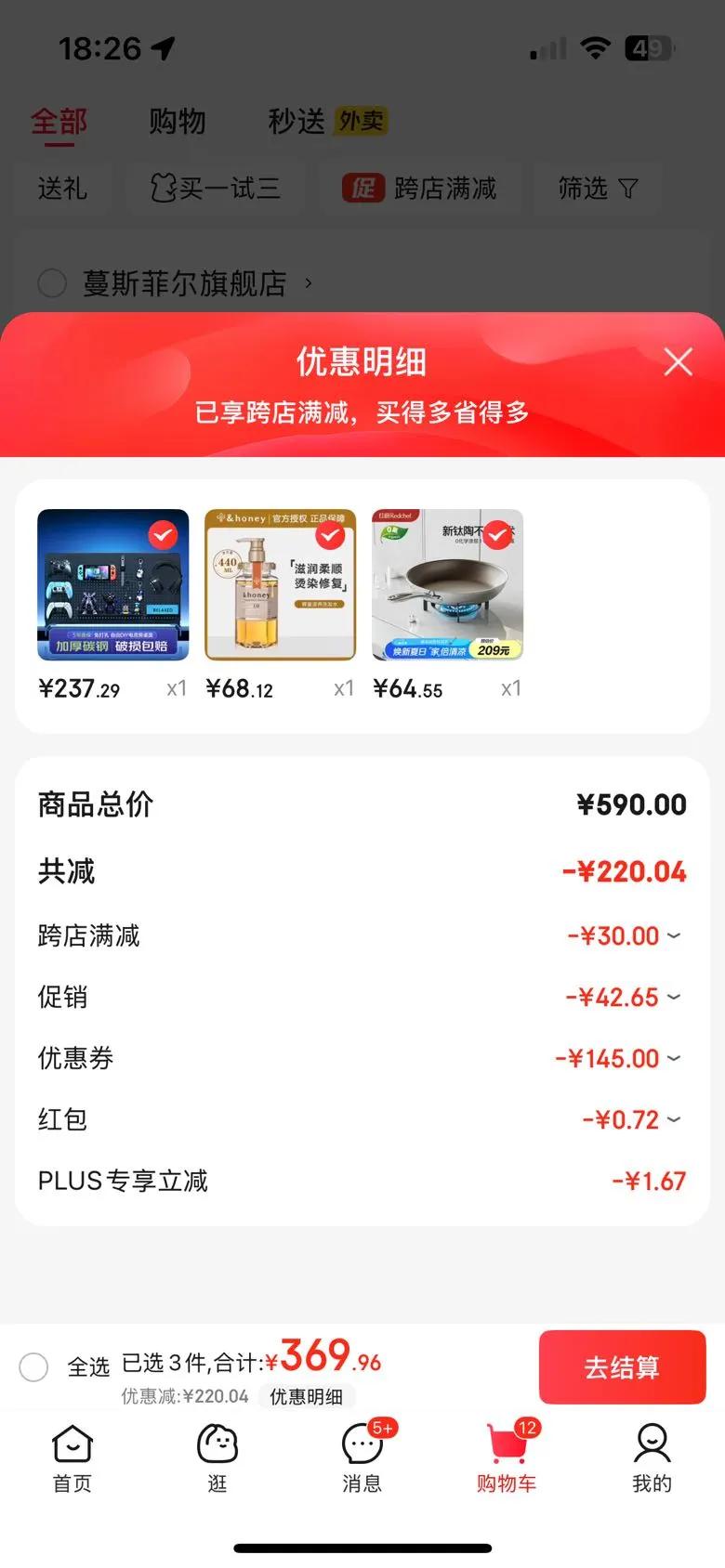The width and height of the screenshot is (725, 1568).
Task: Open the 消息 messages tab
Action: tap(362, 1458)
